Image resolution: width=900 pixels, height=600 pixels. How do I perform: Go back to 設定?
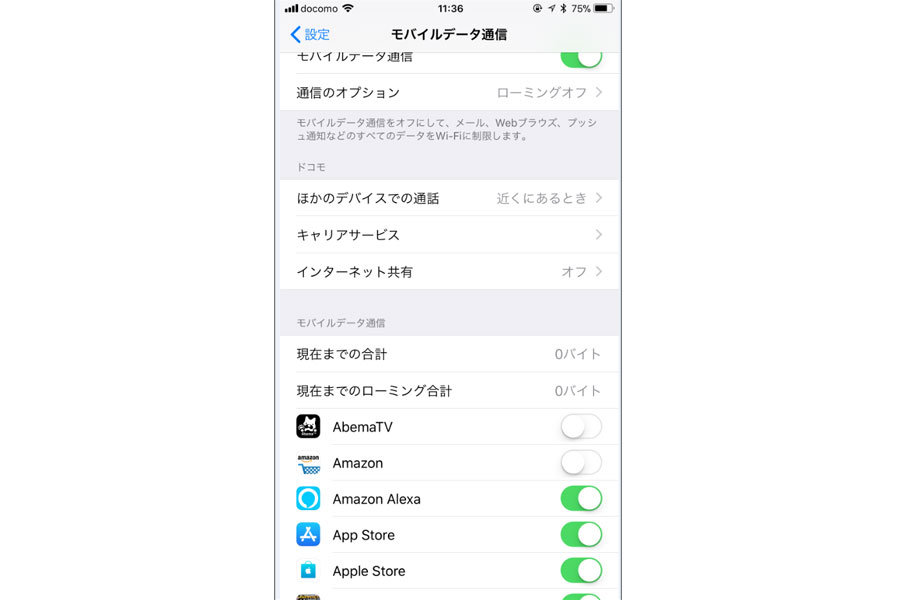(x=310, y=35)
